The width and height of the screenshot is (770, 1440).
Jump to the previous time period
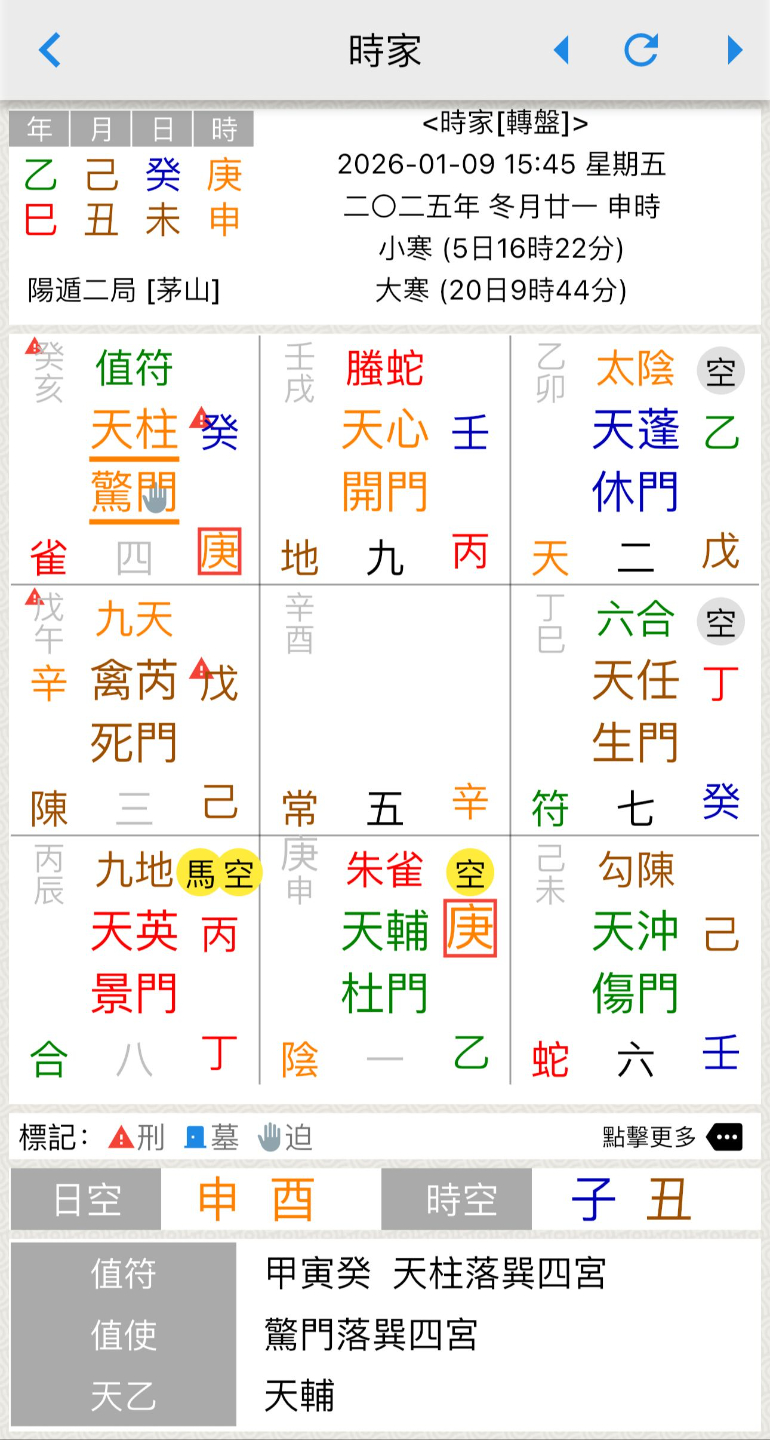pyautogui.click(x=561, y=50)
